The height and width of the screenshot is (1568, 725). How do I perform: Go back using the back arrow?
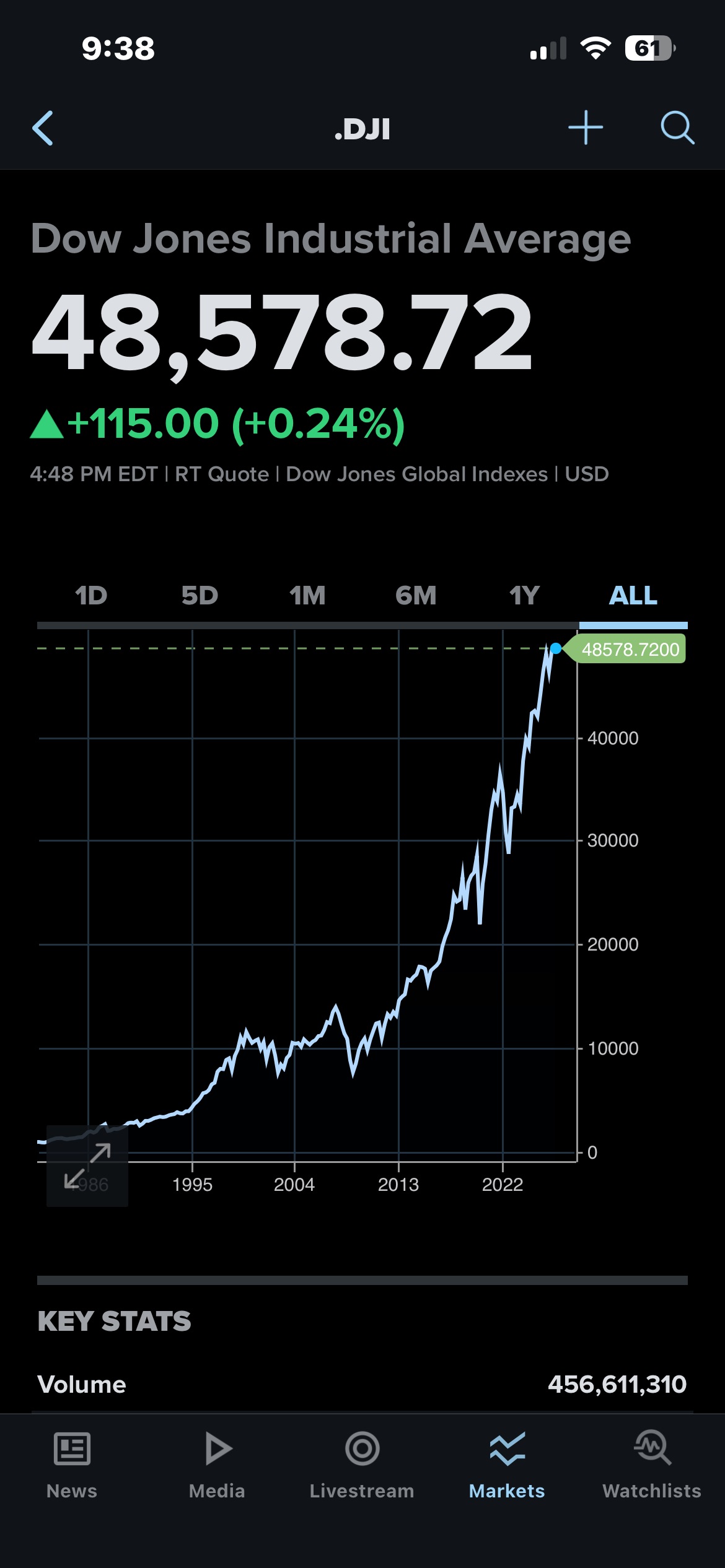click(x=43, y=128)
